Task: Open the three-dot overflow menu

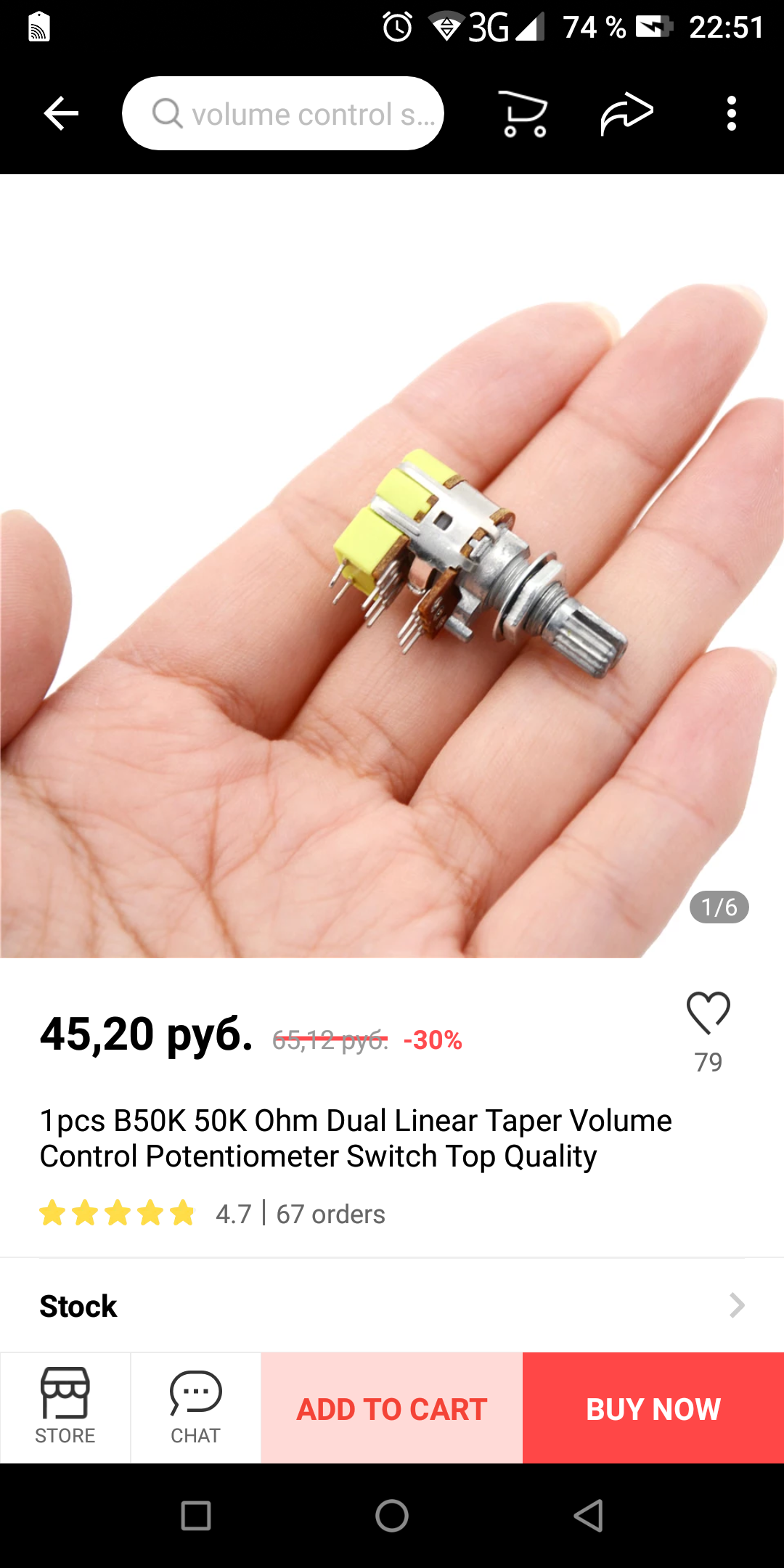Action: [731, 114]
